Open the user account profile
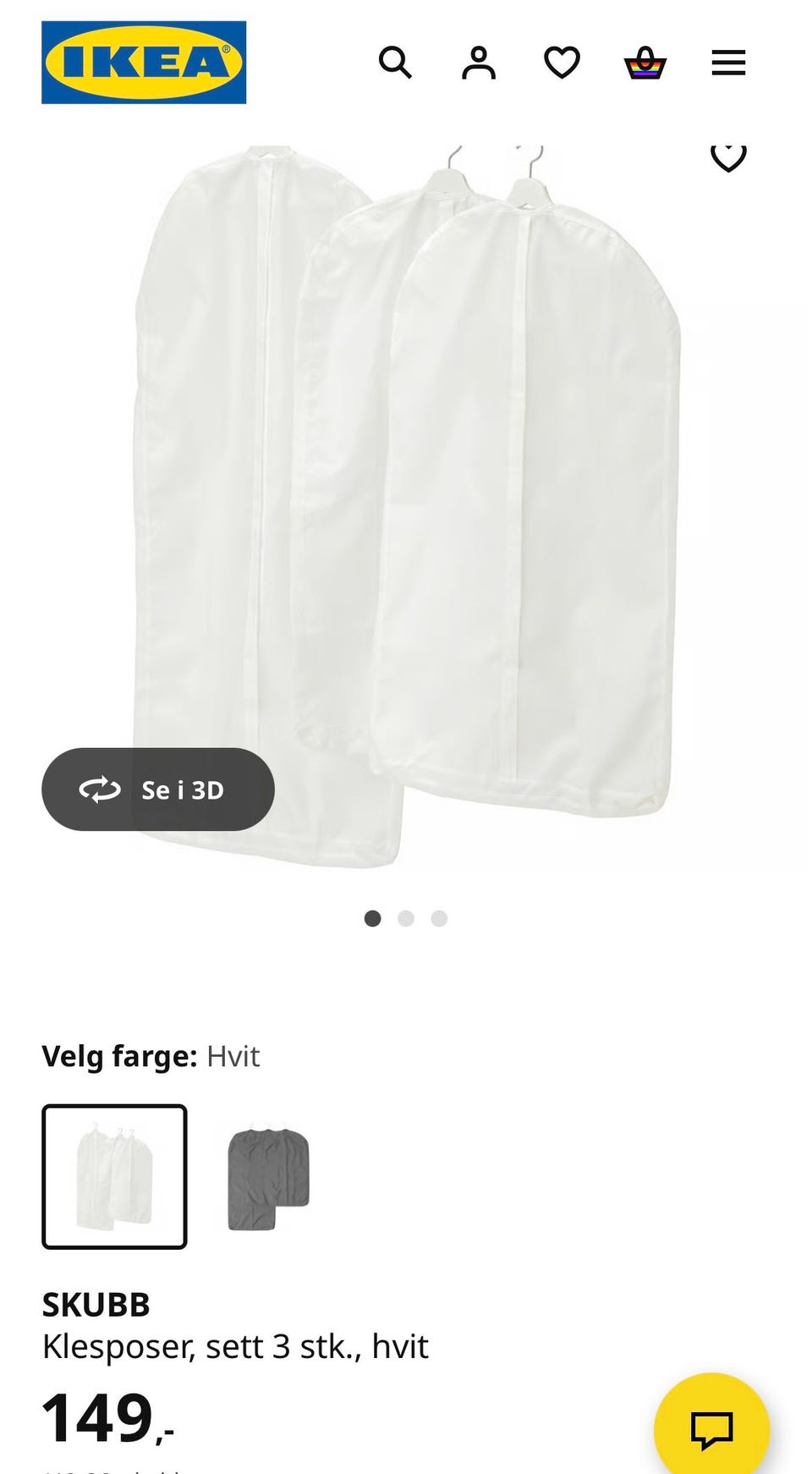The image size is (812, 1474). point(478,63)
